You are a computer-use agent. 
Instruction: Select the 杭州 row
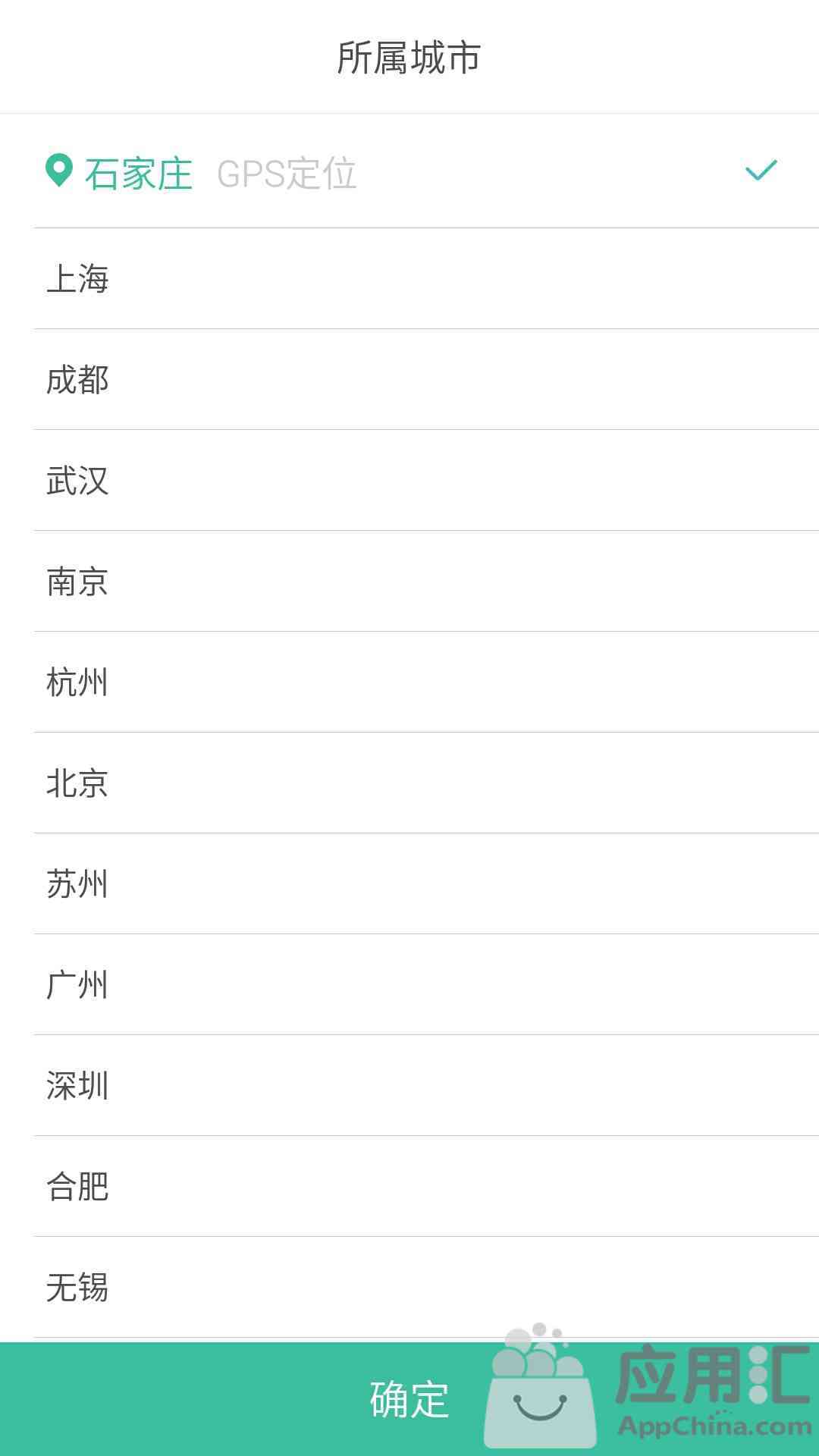click(409, 682)
